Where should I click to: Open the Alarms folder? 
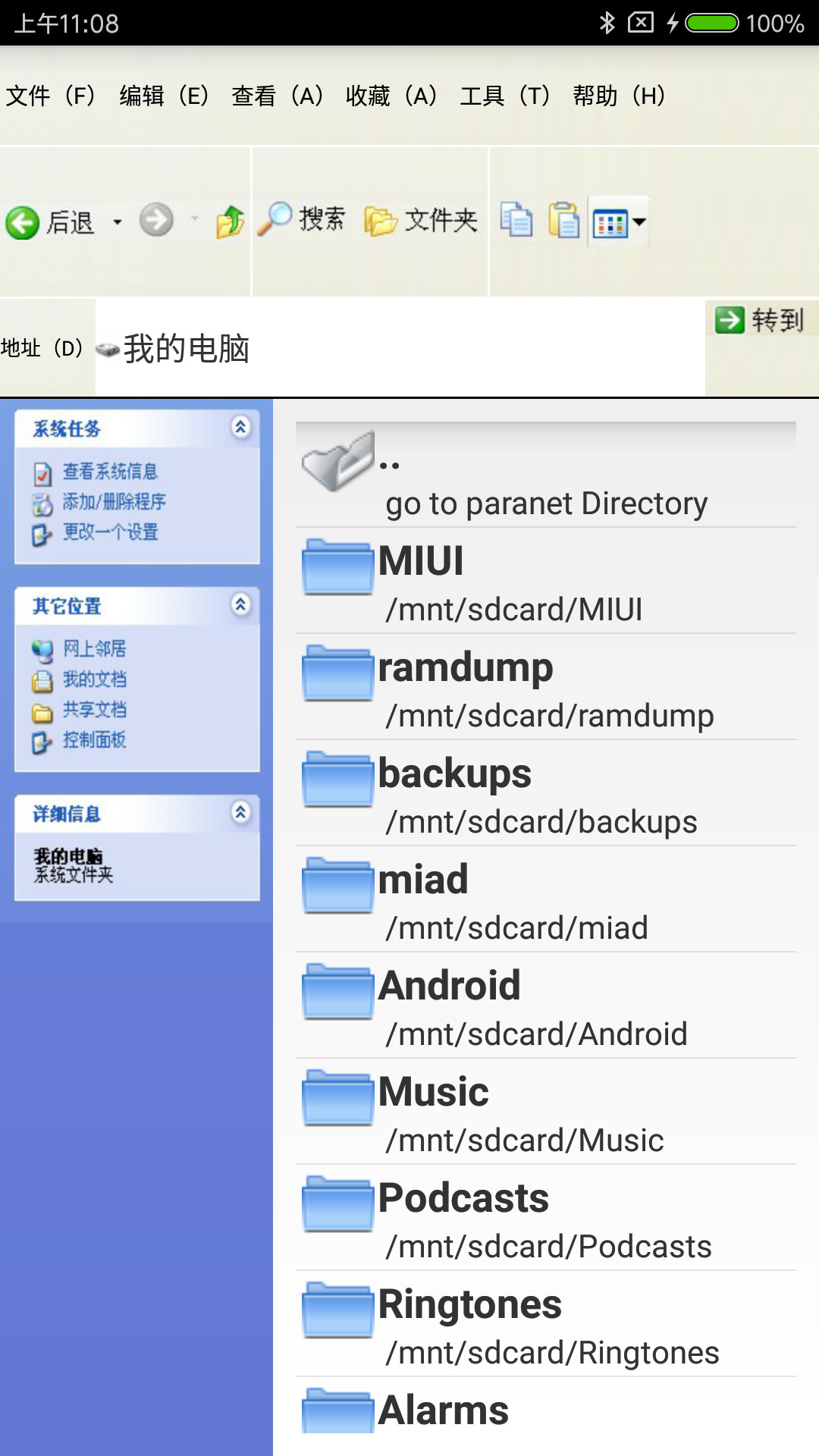click(545, 1412)
